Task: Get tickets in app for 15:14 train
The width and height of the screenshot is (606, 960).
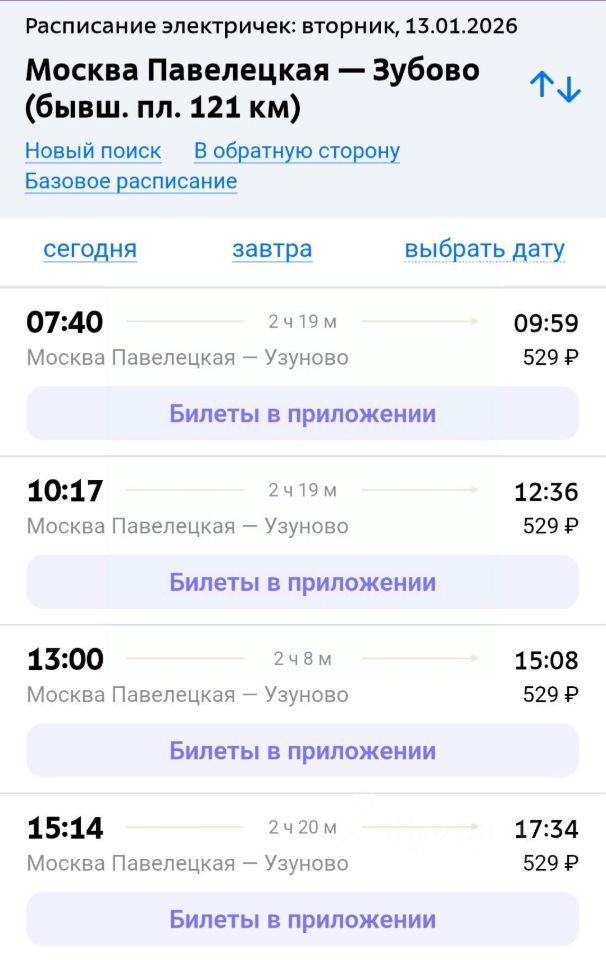Action: click(x=302, y=920)
